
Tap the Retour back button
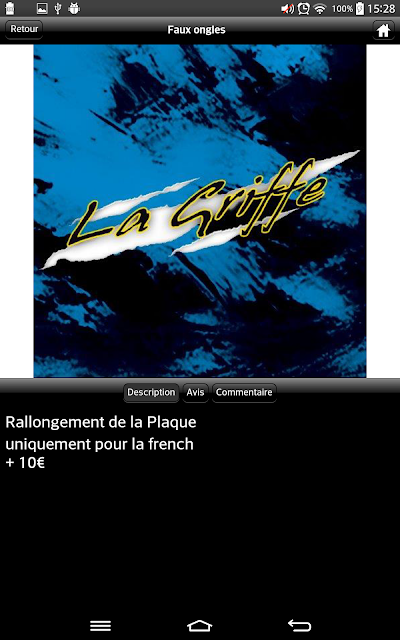[24, 29]
